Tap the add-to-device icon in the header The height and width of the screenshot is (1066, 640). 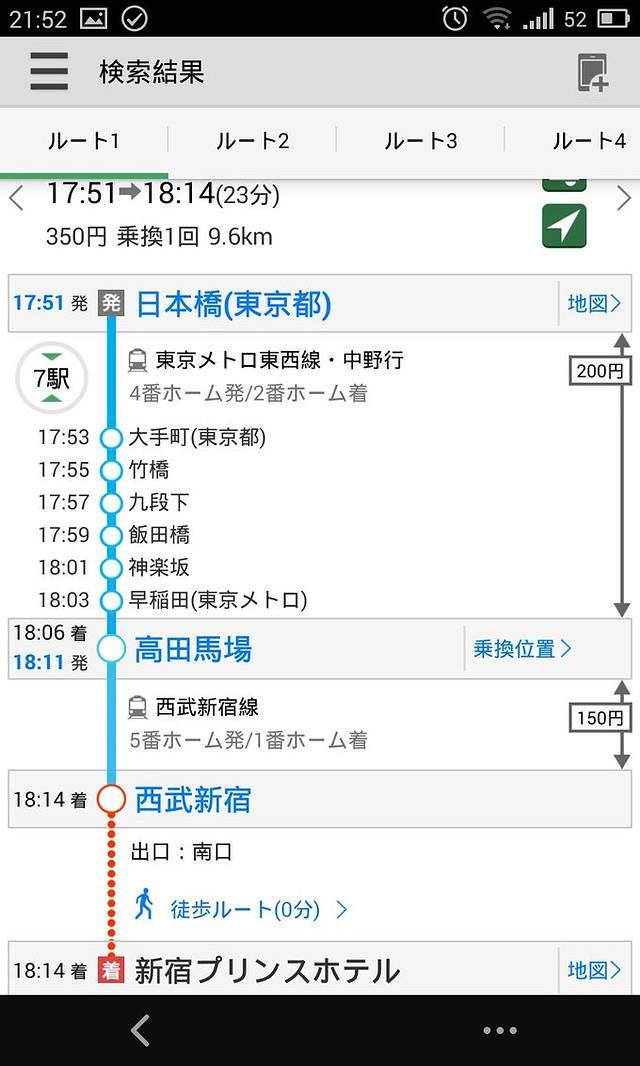tap(592, 73)
